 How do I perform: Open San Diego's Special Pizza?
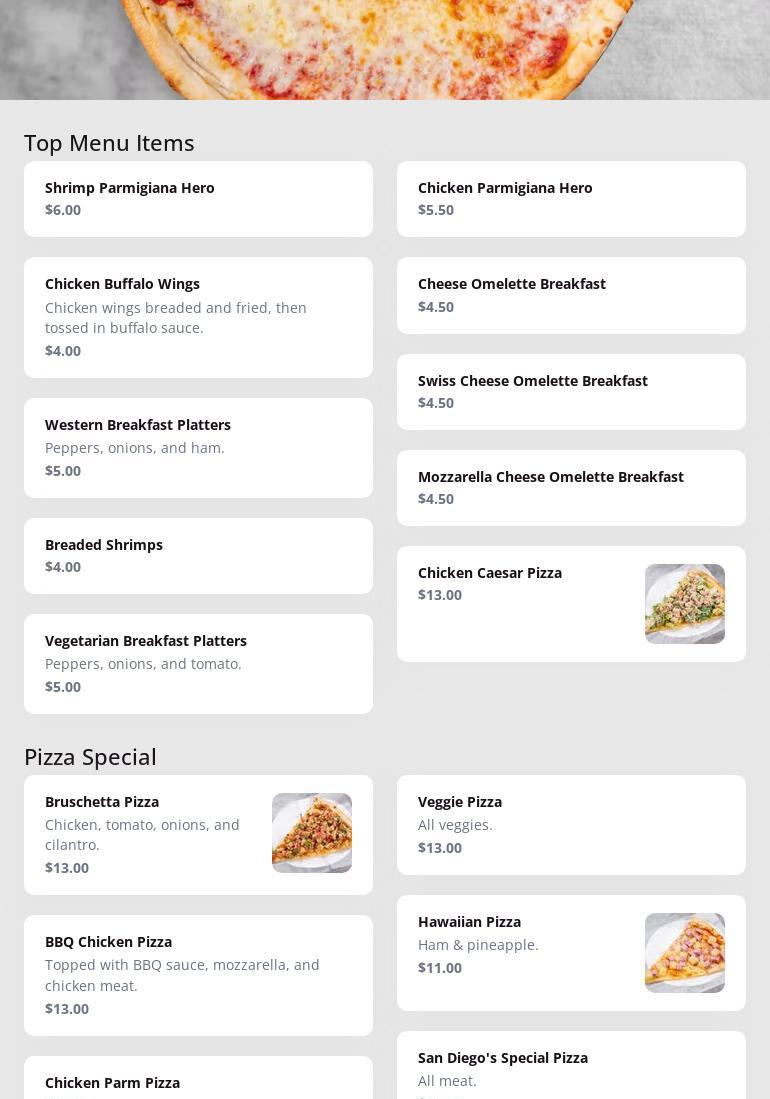point(571,1067)
